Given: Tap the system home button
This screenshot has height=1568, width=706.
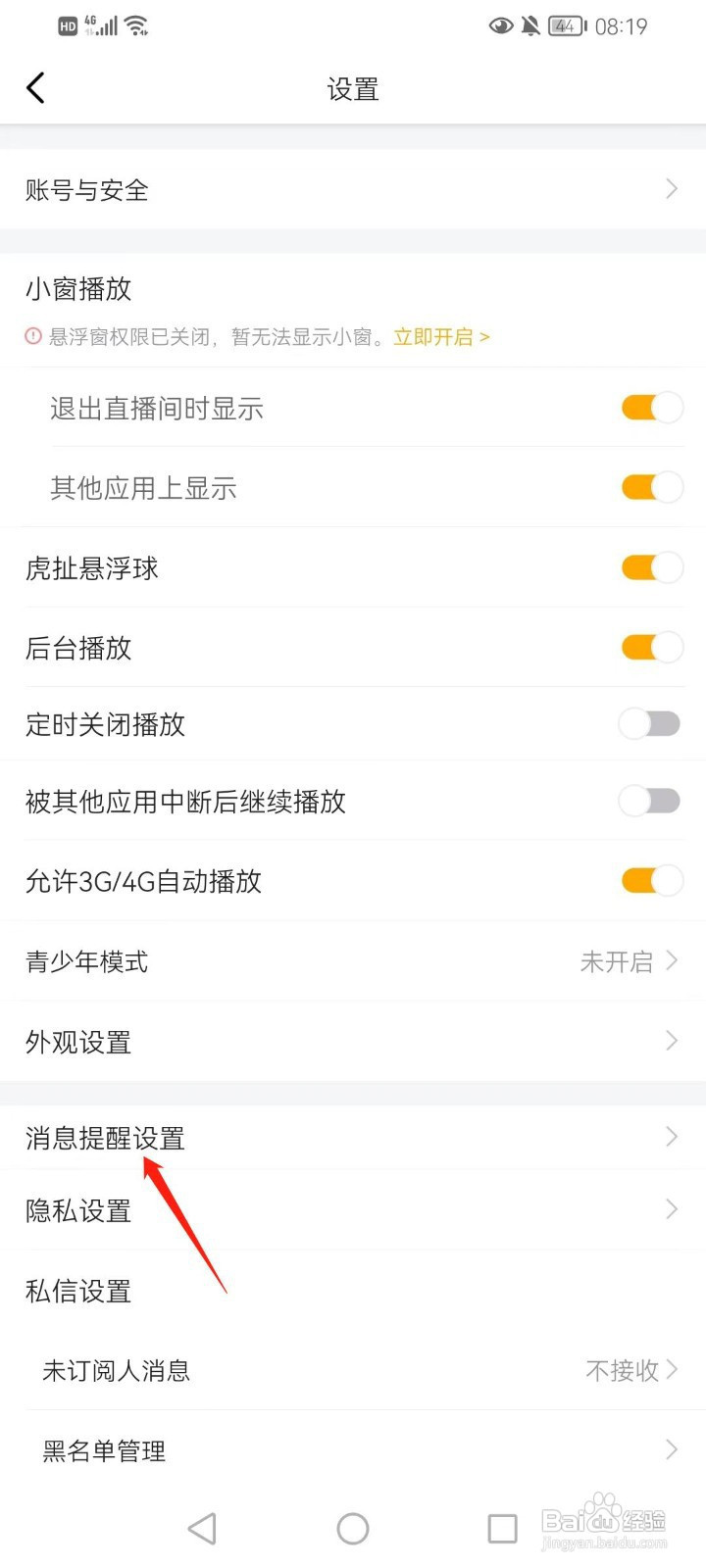Looking at the screenshot, I should click(x=353, y=1528).
